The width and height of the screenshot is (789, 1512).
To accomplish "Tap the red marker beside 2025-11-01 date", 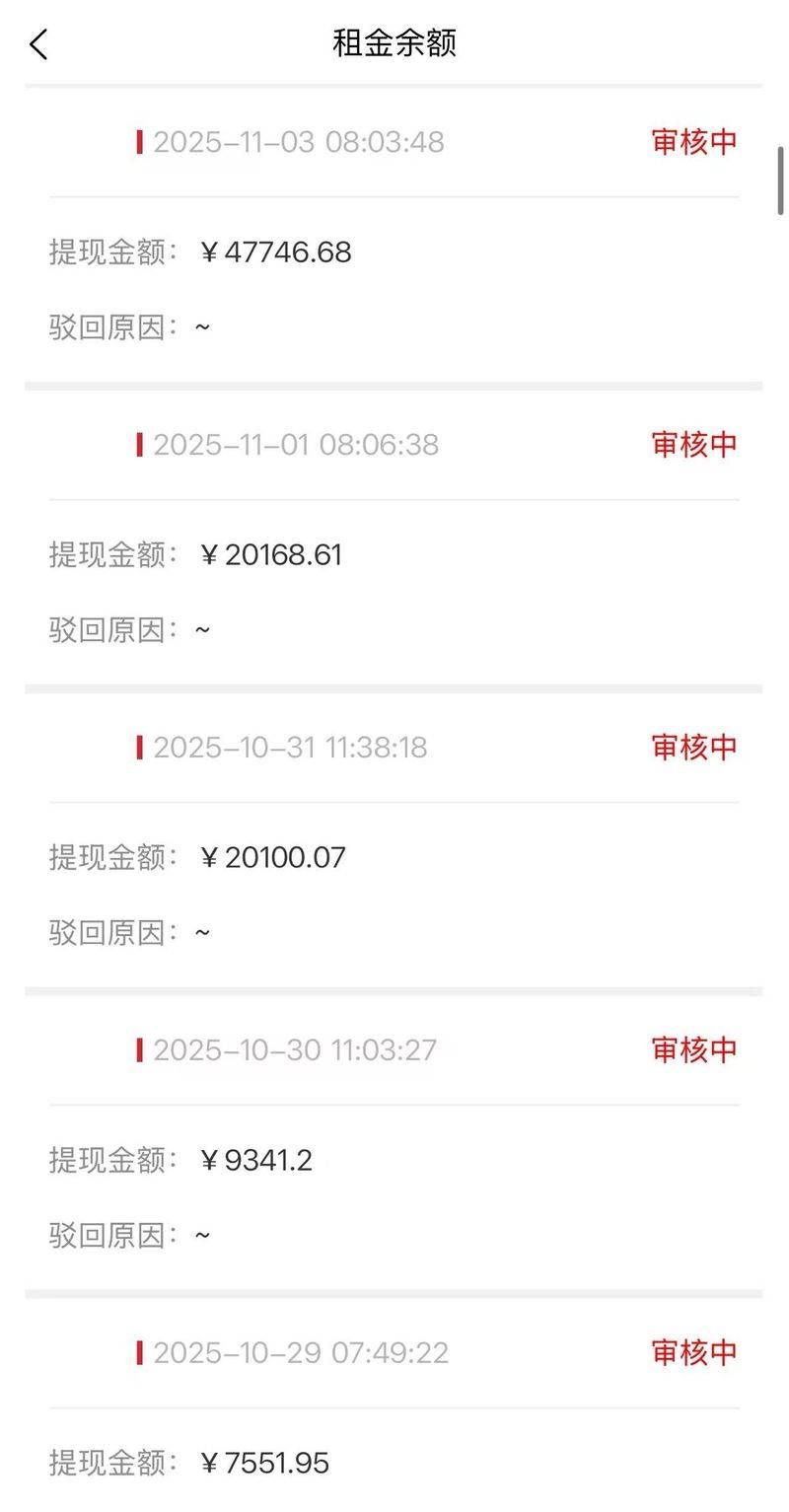I will (143, 445).
